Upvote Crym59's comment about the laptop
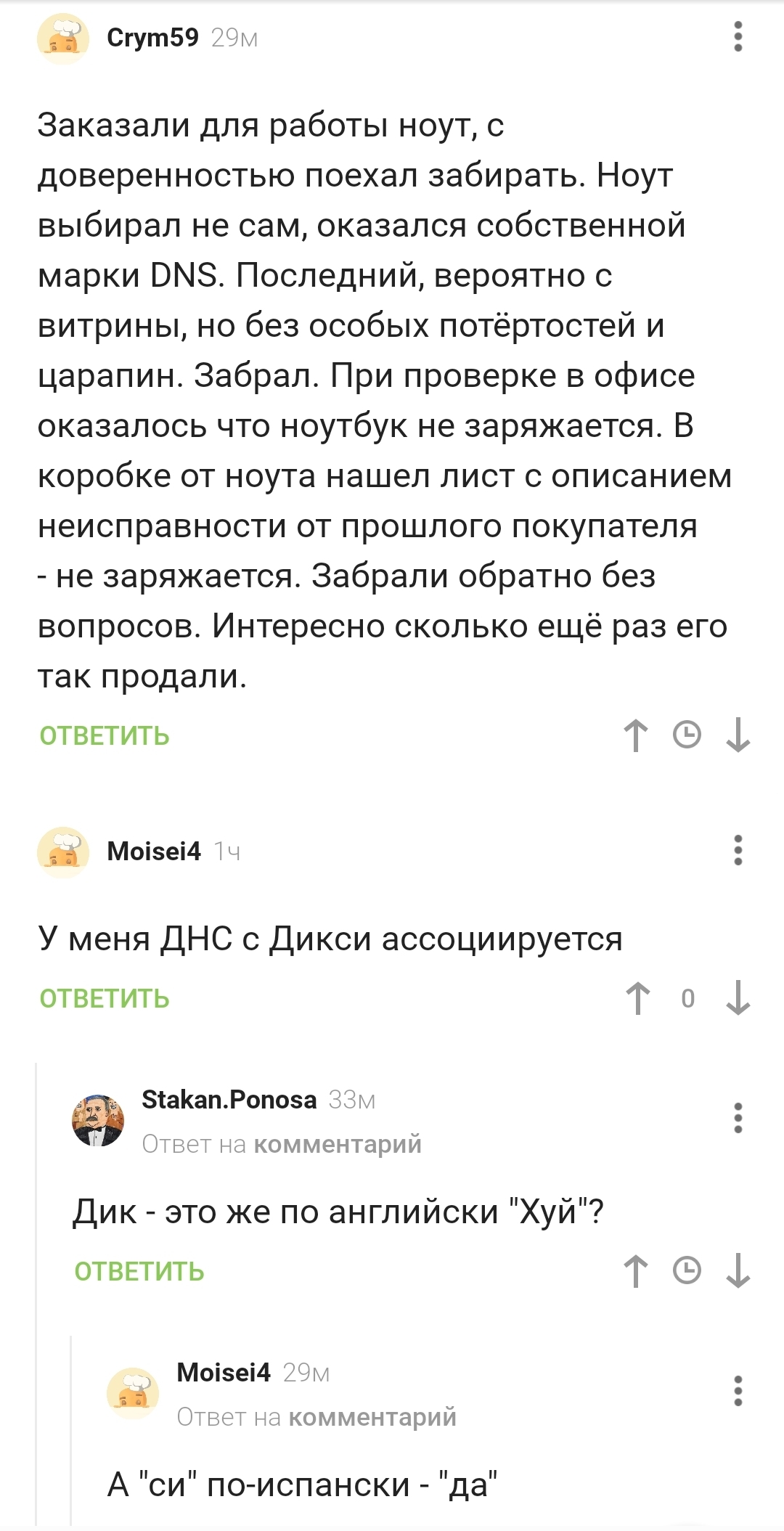 click(x=636, y=735)
